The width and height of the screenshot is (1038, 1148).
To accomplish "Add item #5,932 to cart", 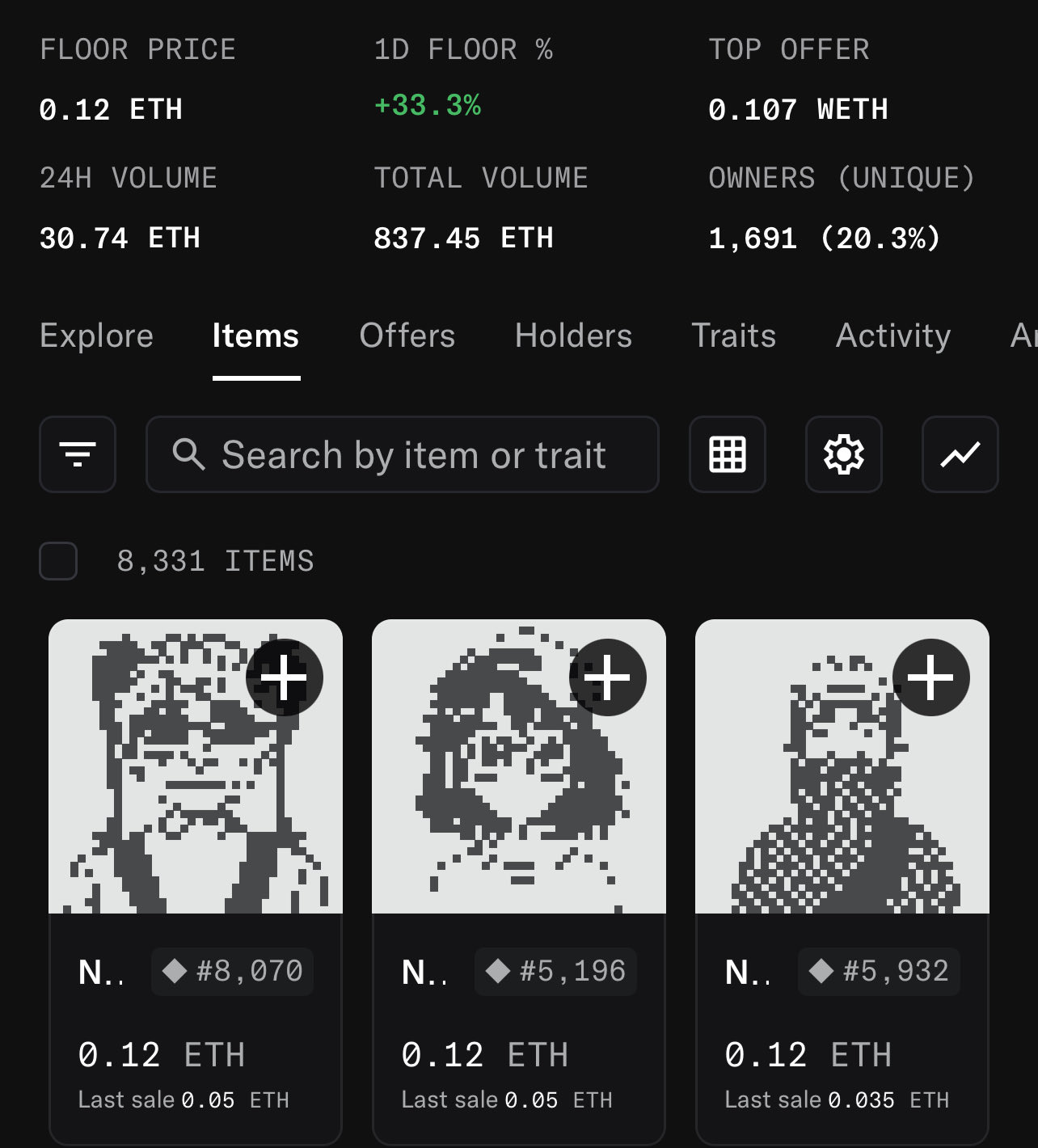I will coord(930,677).
